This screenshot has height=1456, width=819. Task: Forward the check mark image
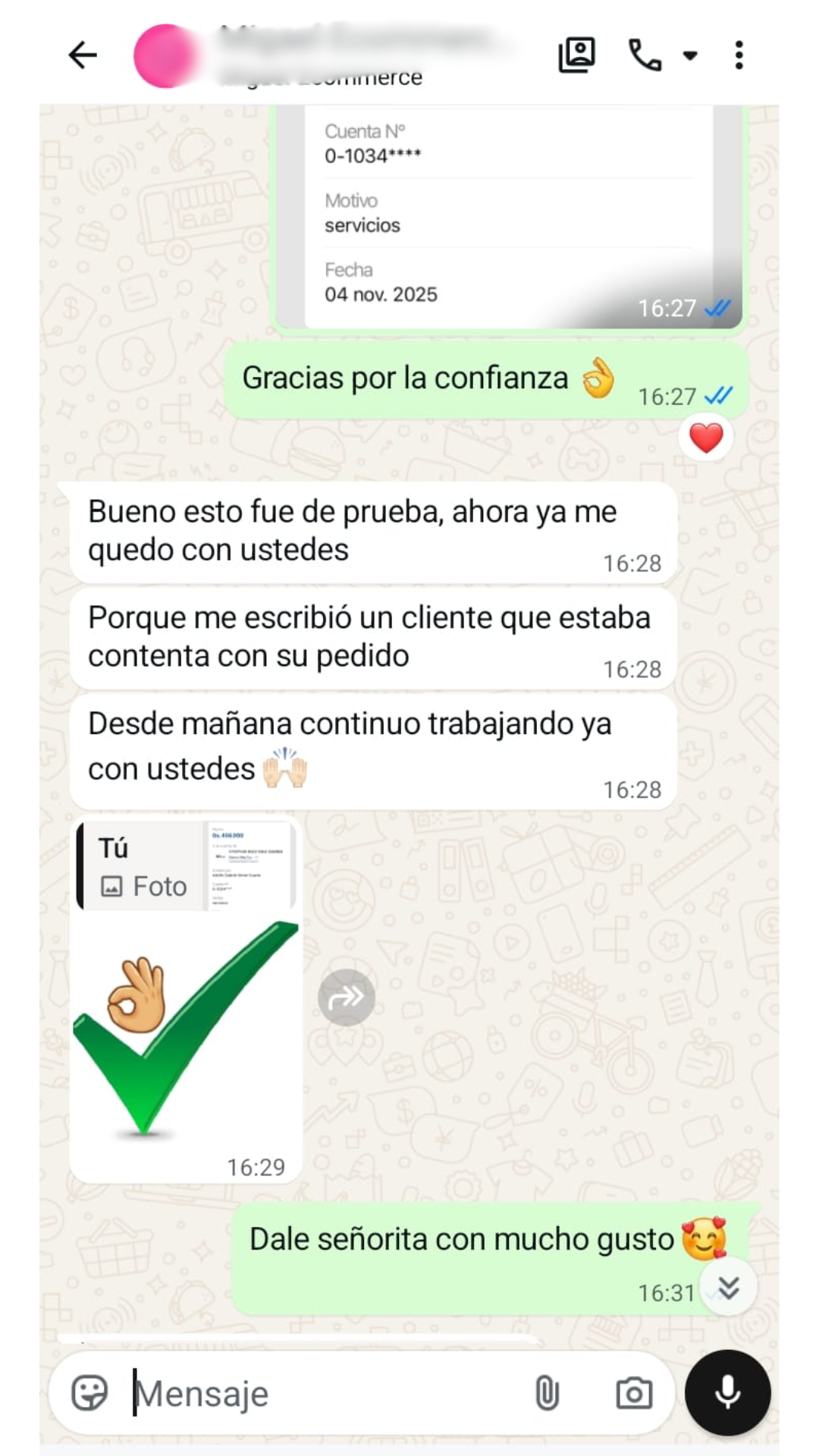(347, 998)
